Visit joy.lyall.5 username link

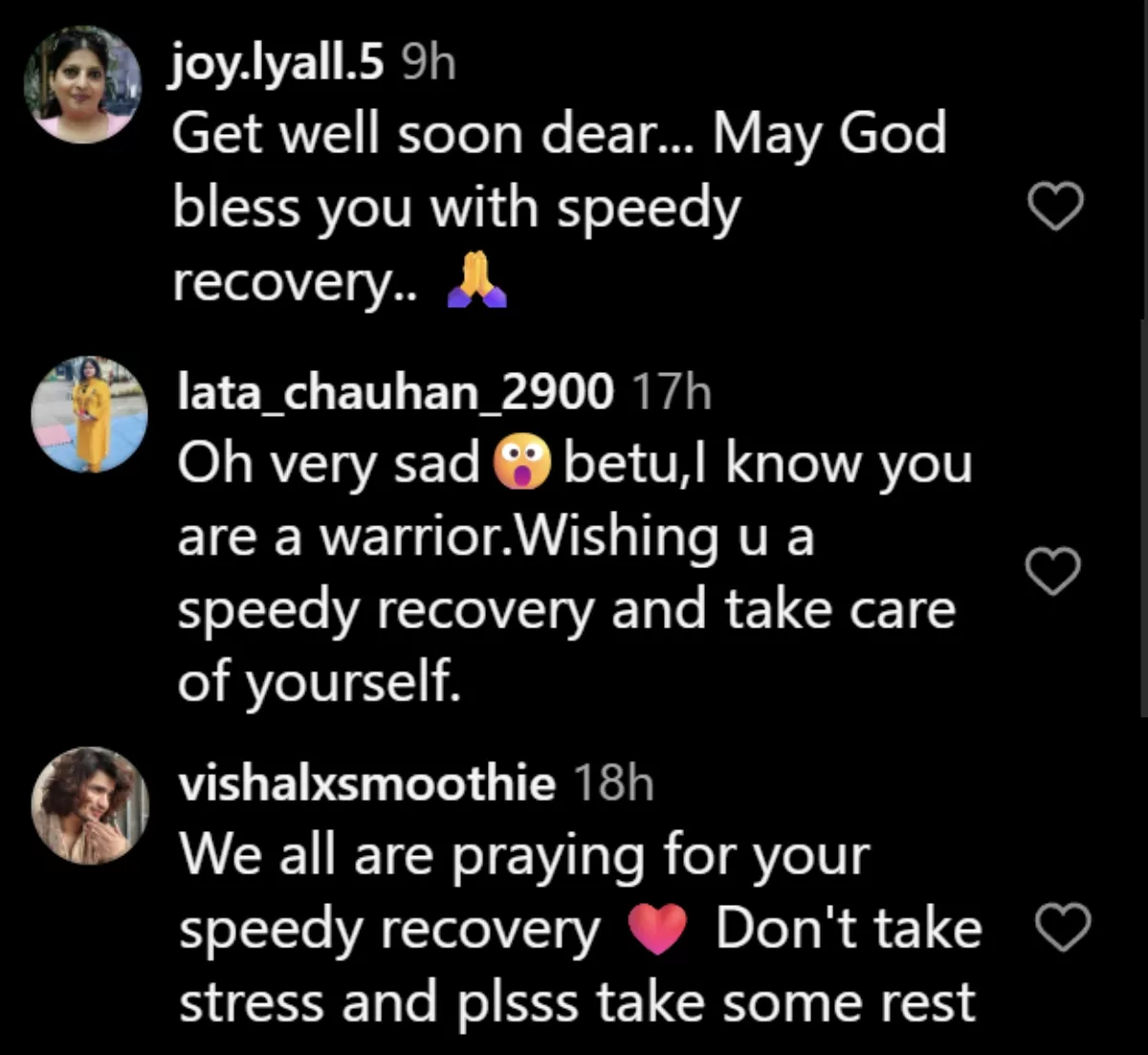point(277,64)
